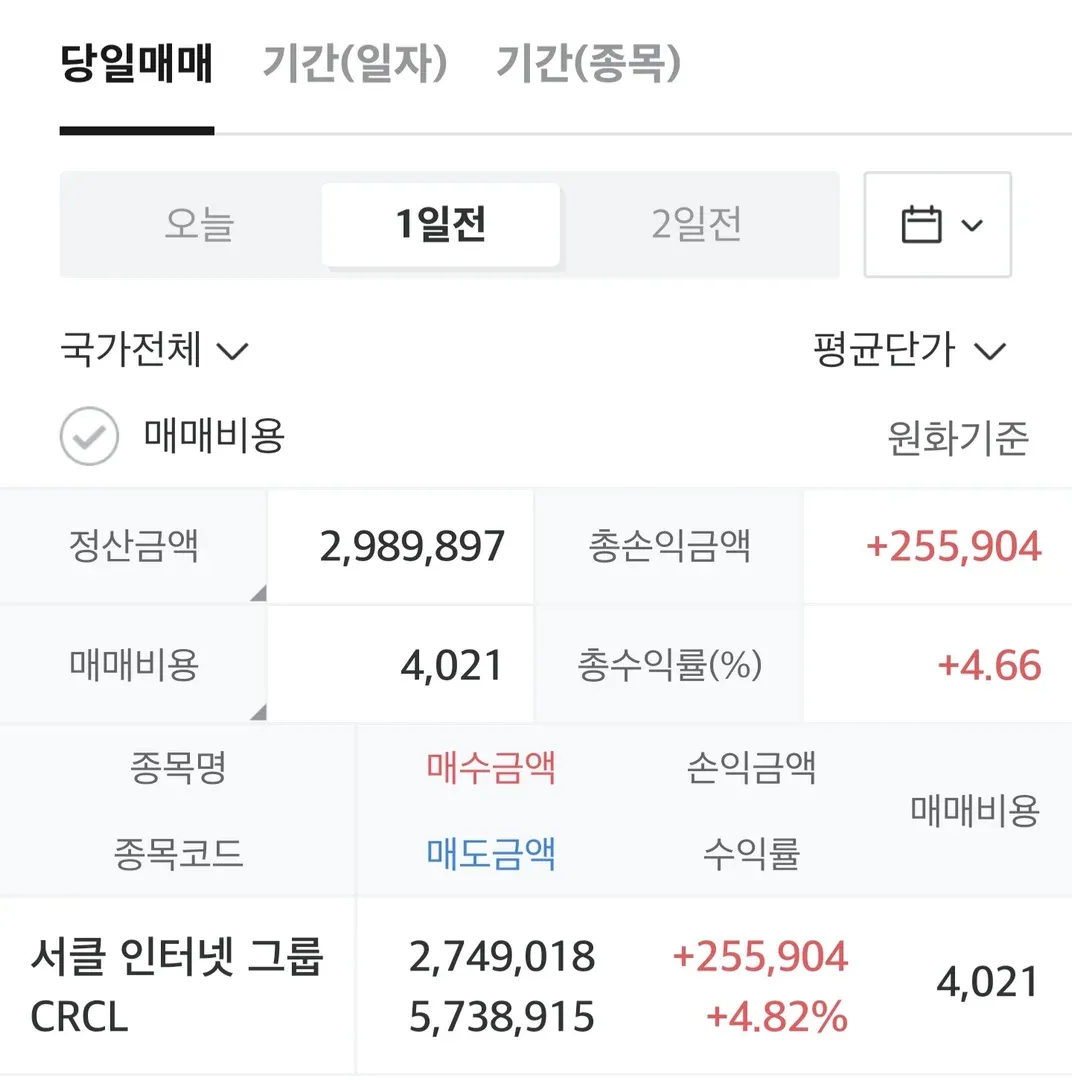Viewport: 1072px width, 1080px height.
Task: Choose the 1일전 segment
Action: pos(441,225)
